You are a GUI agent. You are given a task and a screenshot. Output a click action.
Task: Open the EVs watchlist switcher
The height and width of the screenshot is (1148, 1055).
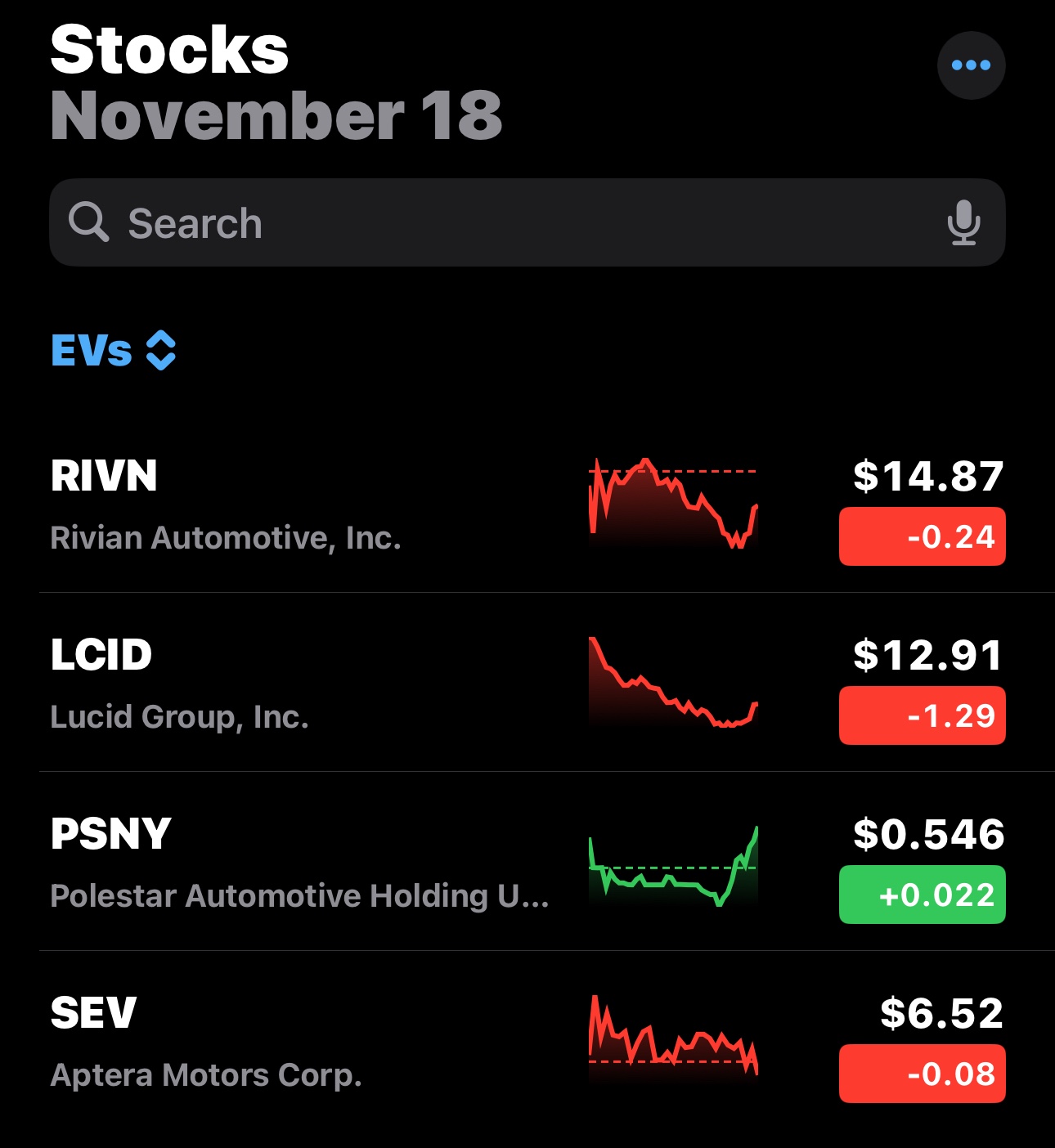[114, 351]
